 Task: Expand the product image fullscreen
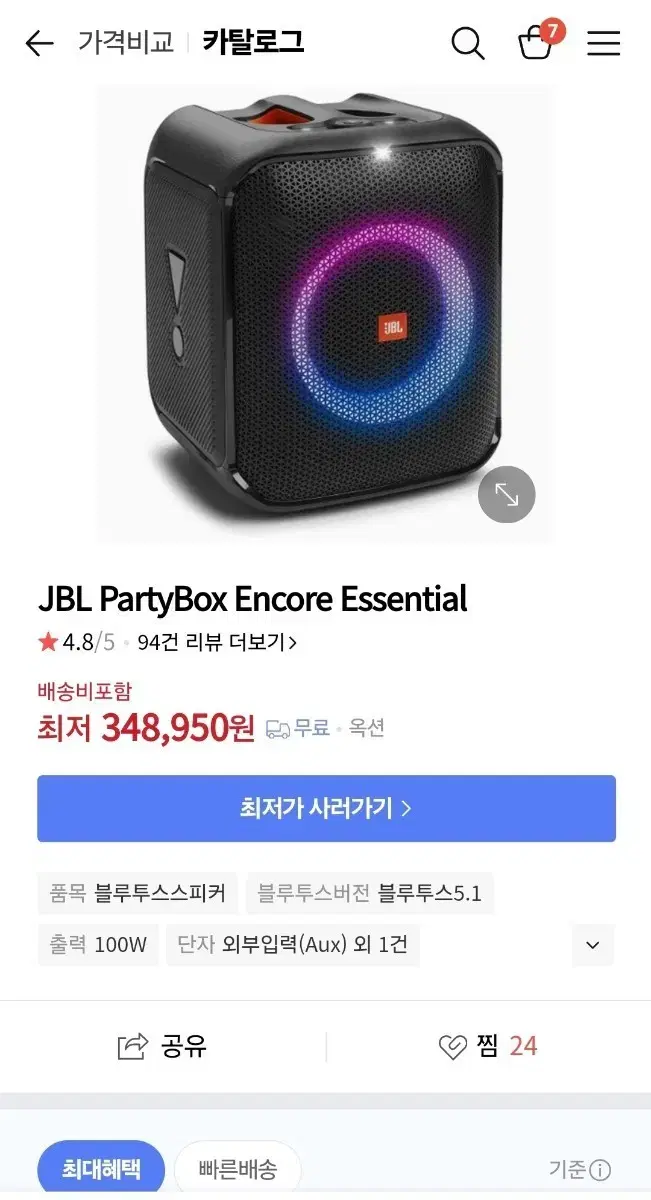506,494
